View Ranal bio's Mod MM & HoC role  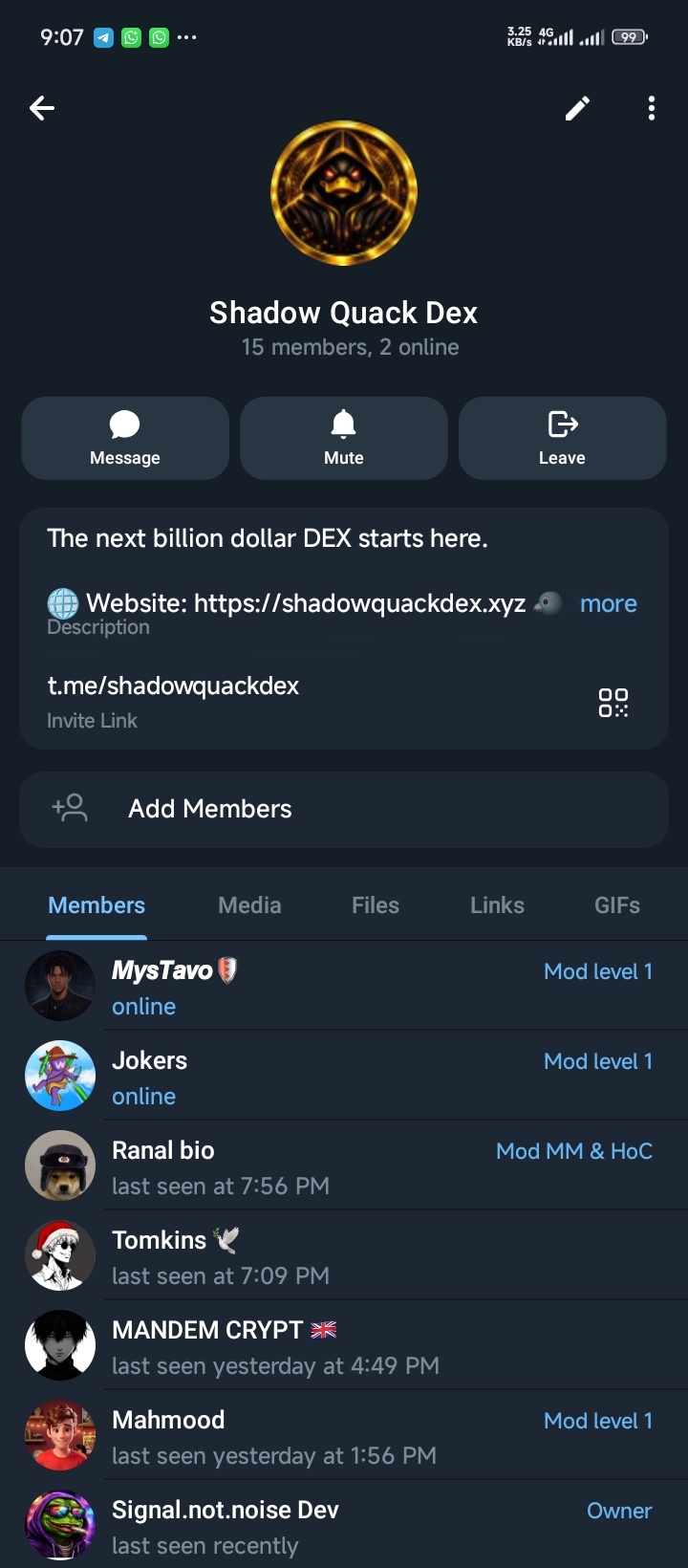click(573, 1151)
